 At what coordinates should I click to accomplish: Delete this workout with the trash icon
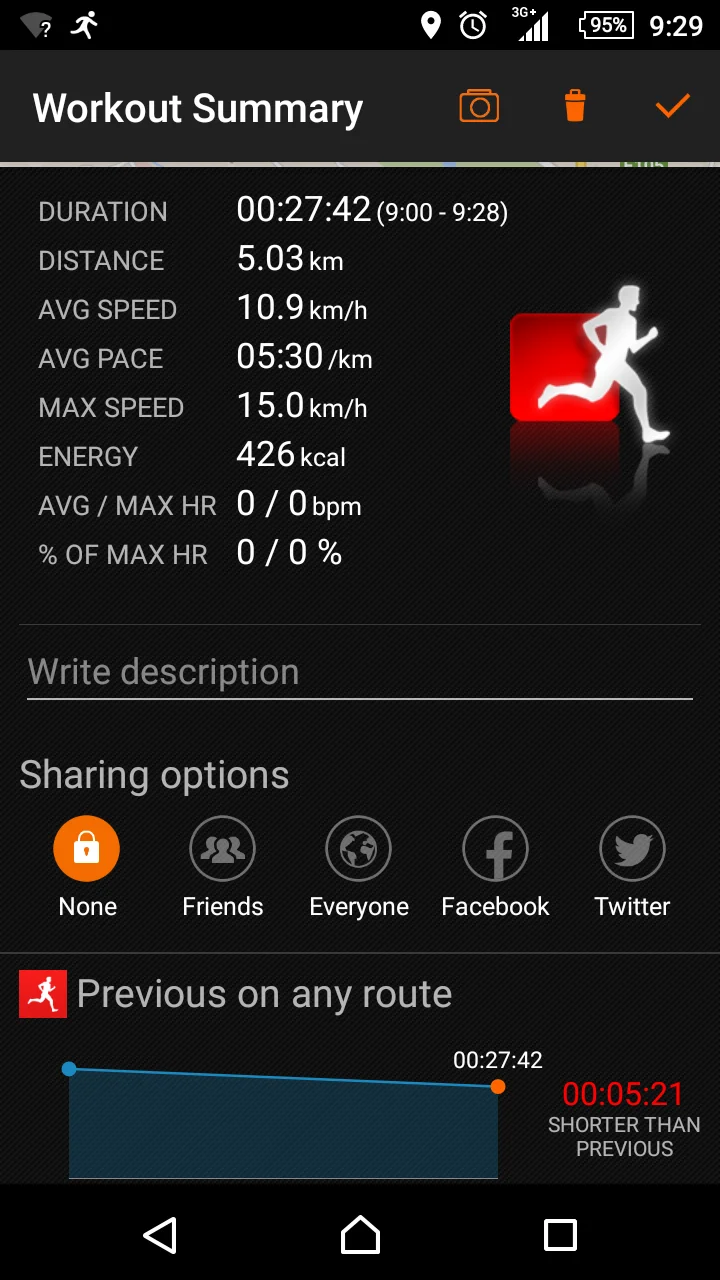[575, 106]
